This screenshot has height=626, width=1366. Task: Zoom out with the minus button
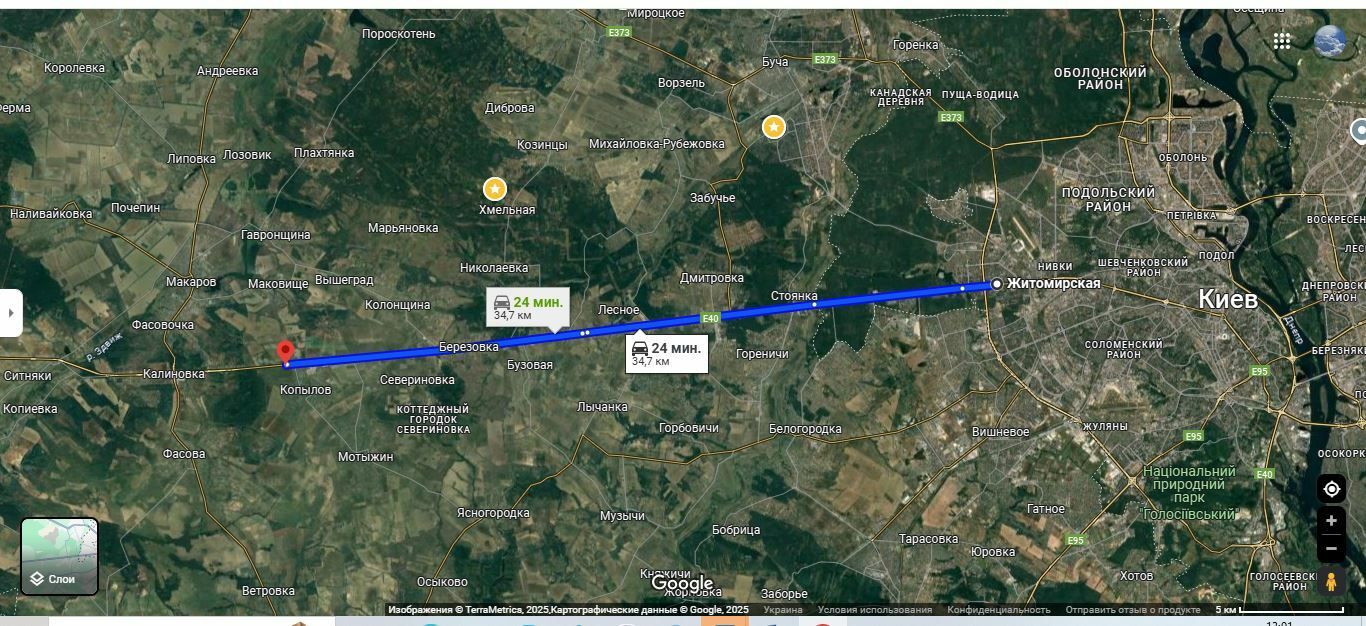(1331, 549)
